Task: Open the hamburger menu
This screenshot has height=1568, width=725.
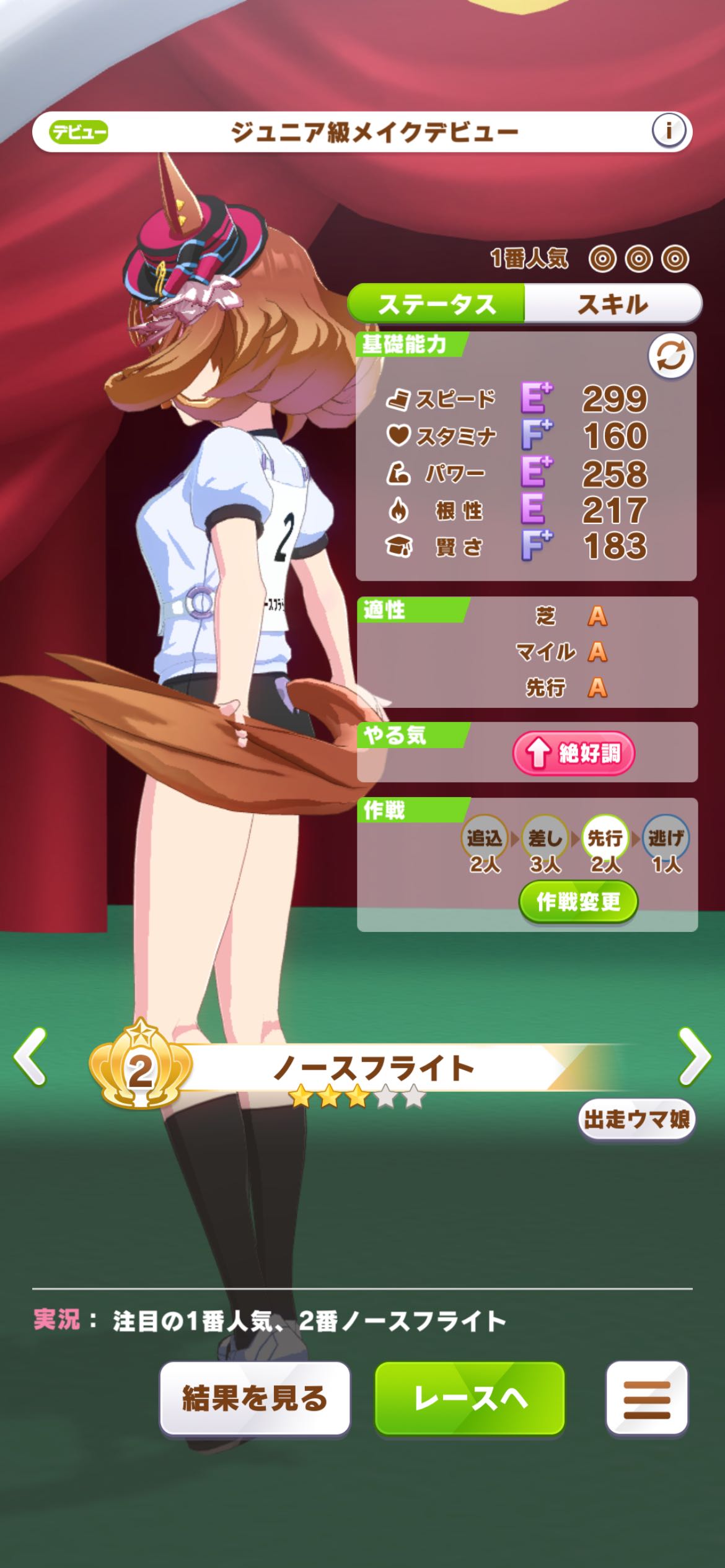Action: [646, 1398]
